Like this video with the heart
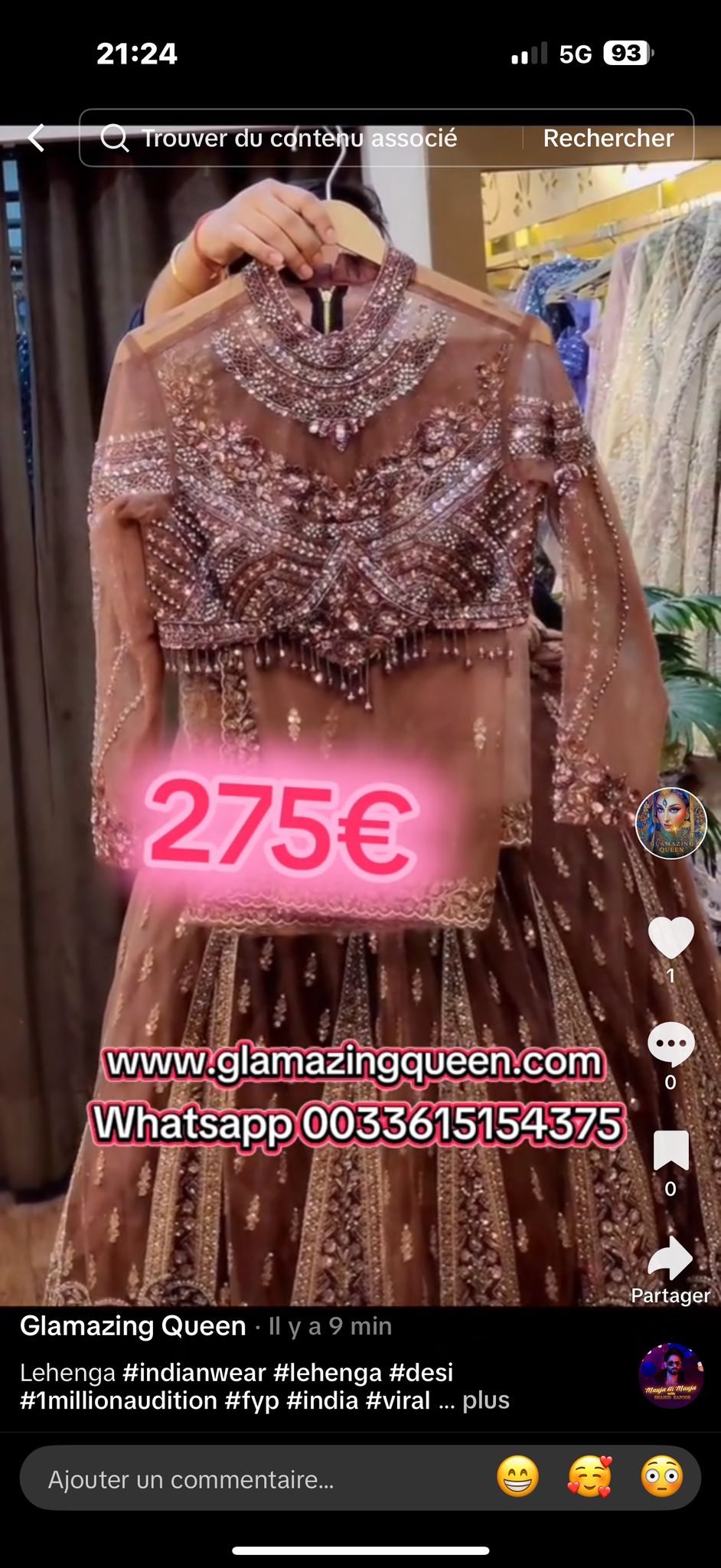The height and width of the screenshot is (1568, 721). pyautogui.click(x=670, y=937)
